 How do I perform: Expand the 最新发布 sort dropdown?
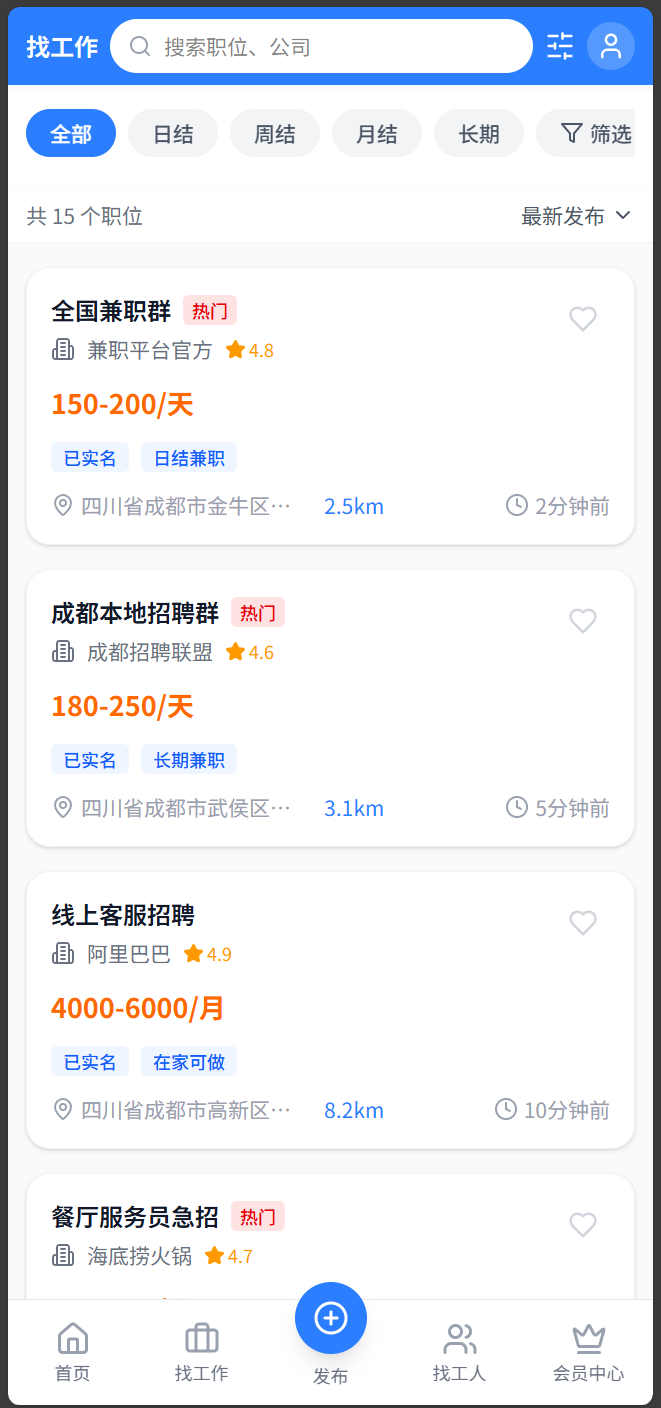pyautogui.click(x=576, y=216)
